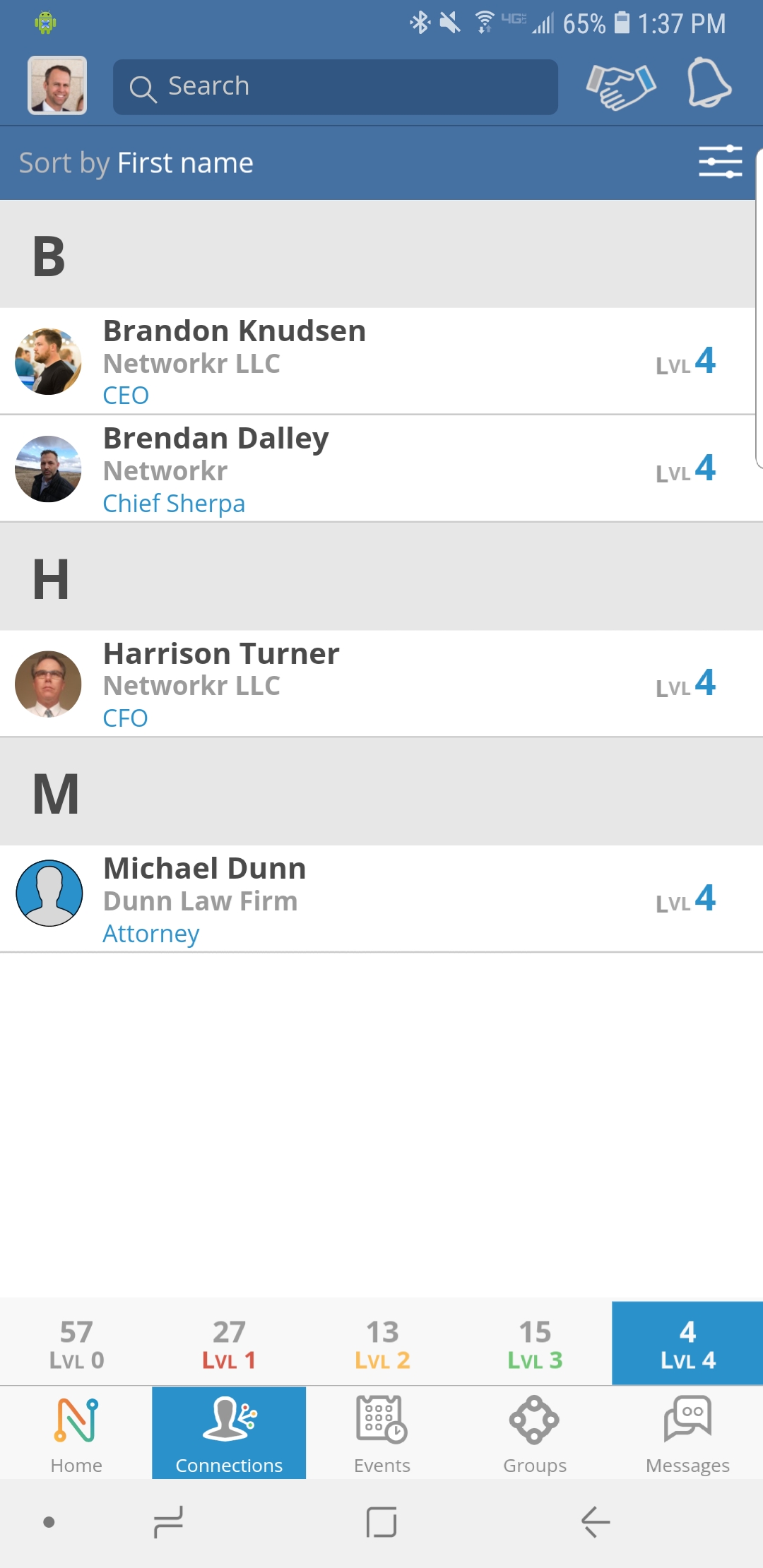View the 15 LVL 3 connections
Viewport: 763px width, 1568px height.
tap(535, 1343)
